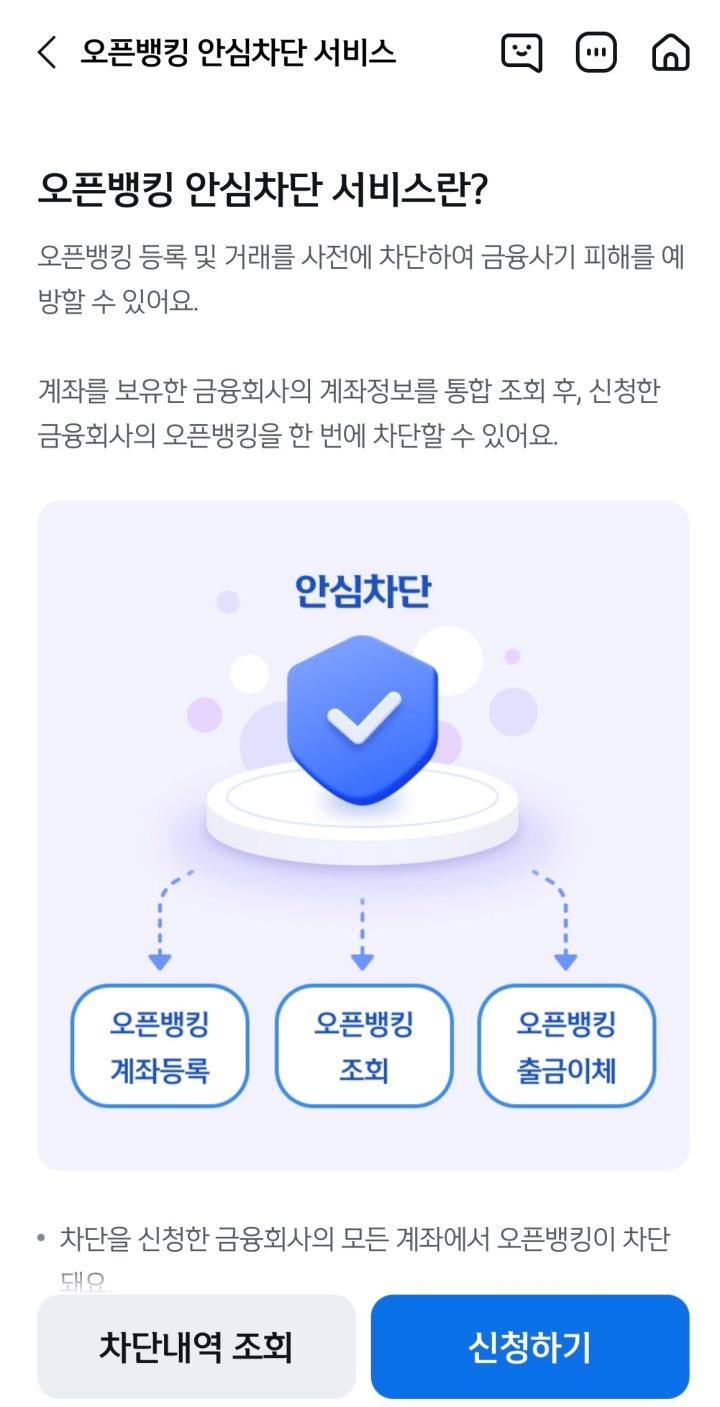Select the 오픈뱅킹 조회 box
The width and height of the screenshot is (720, 1407).
tap(362, 1045)
